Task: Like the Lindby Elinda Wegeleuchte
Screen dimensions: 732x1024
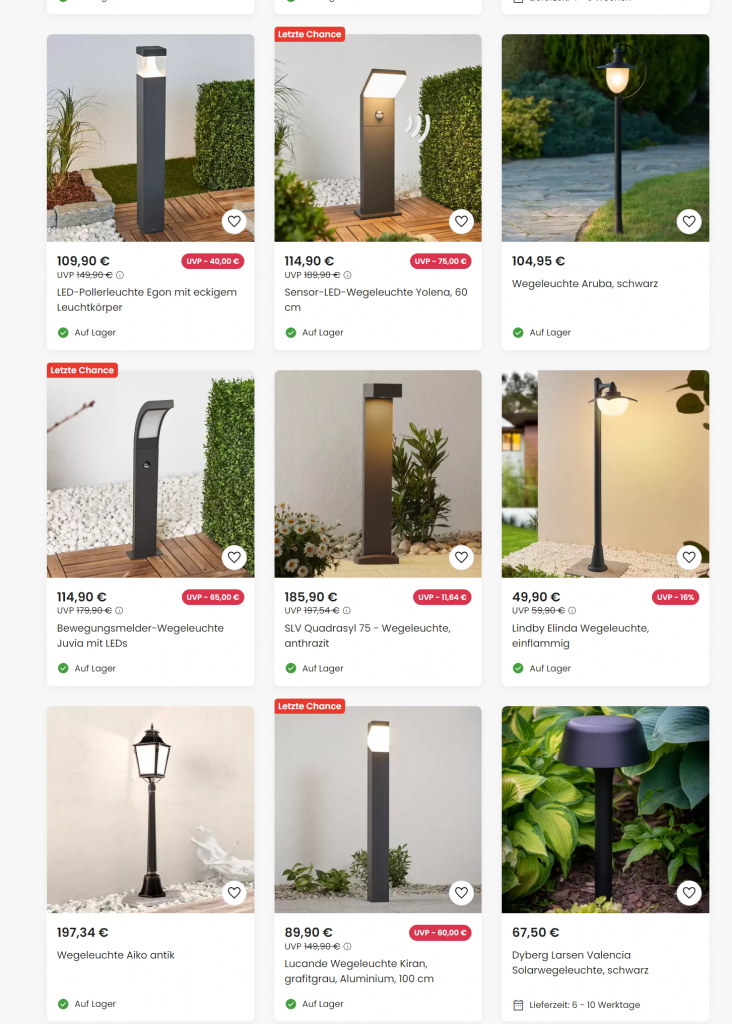Action: (688, 557)
